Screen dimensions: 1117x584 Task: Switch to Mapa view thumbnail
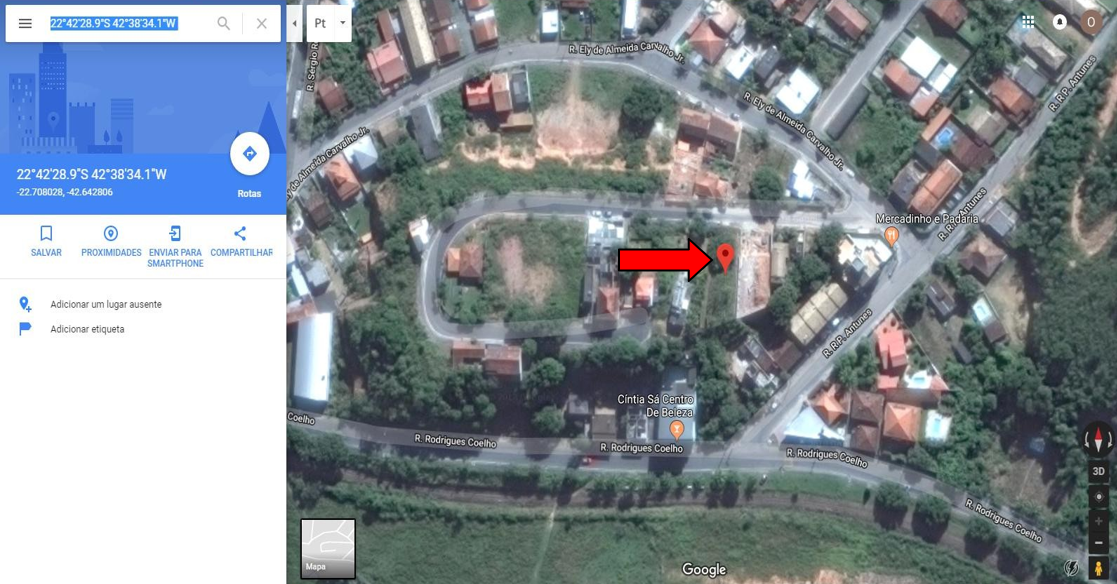[x=328, y=548]
